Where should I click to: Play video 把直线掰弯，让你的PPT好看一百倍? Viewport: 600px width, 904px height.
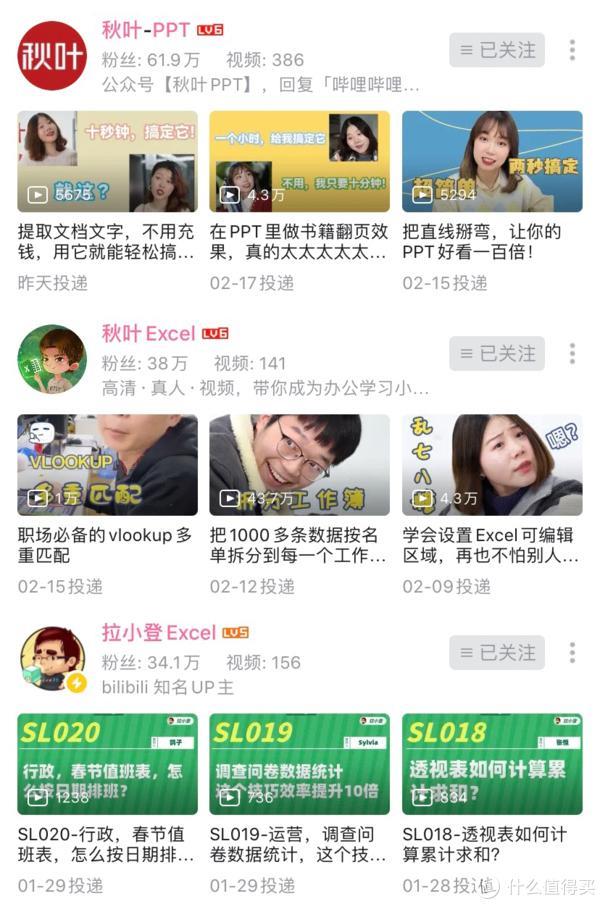[x=492, y=161]
